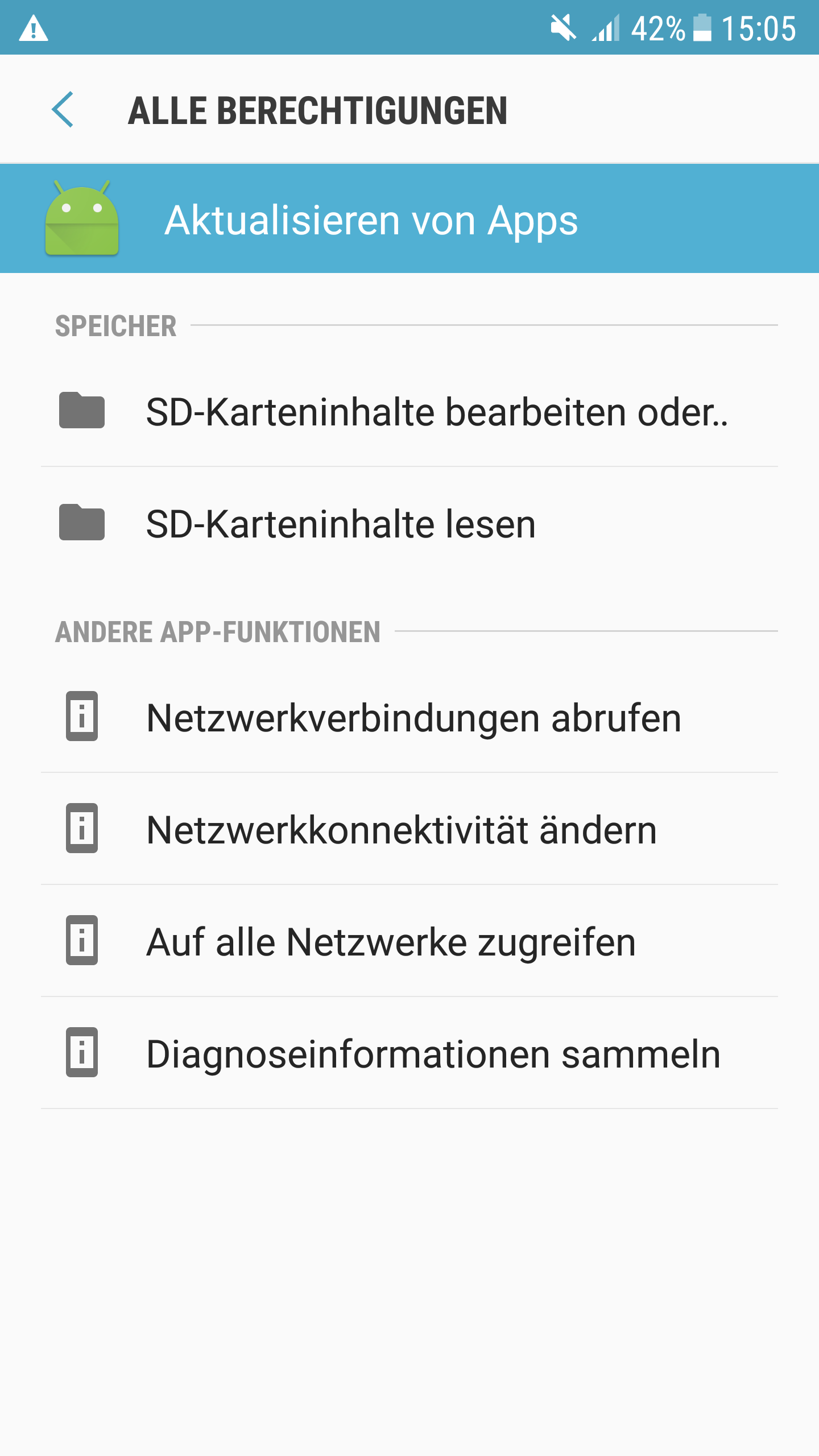Select SD-Karteninhalte lesen permission
This screenshot has width=819, height=1456.
(409, 523)
